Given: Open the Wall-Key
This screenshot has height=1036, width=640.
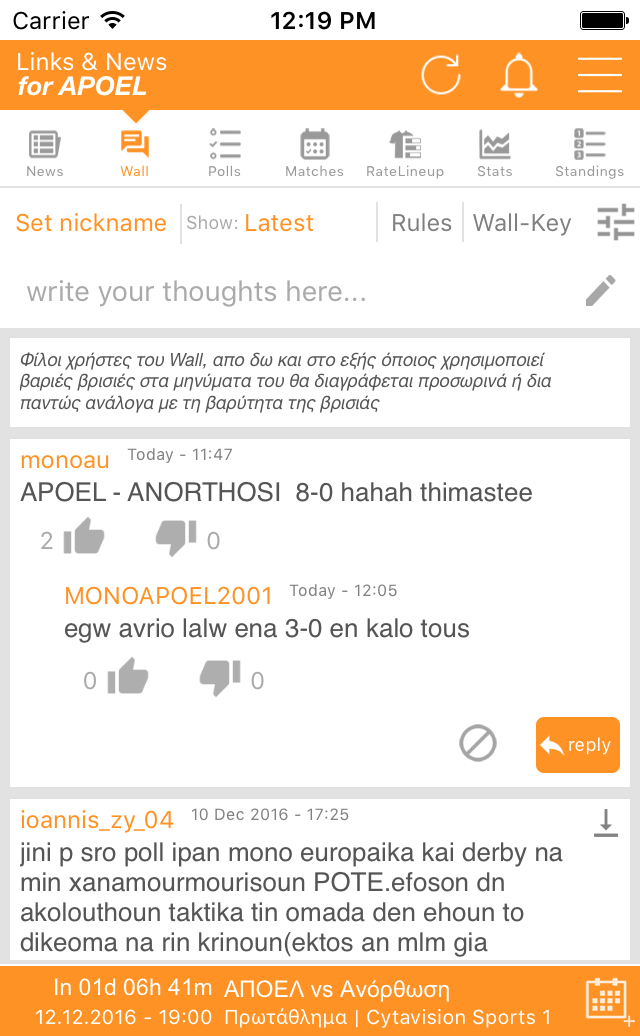Looking at the screenshot, I should 522,223.
